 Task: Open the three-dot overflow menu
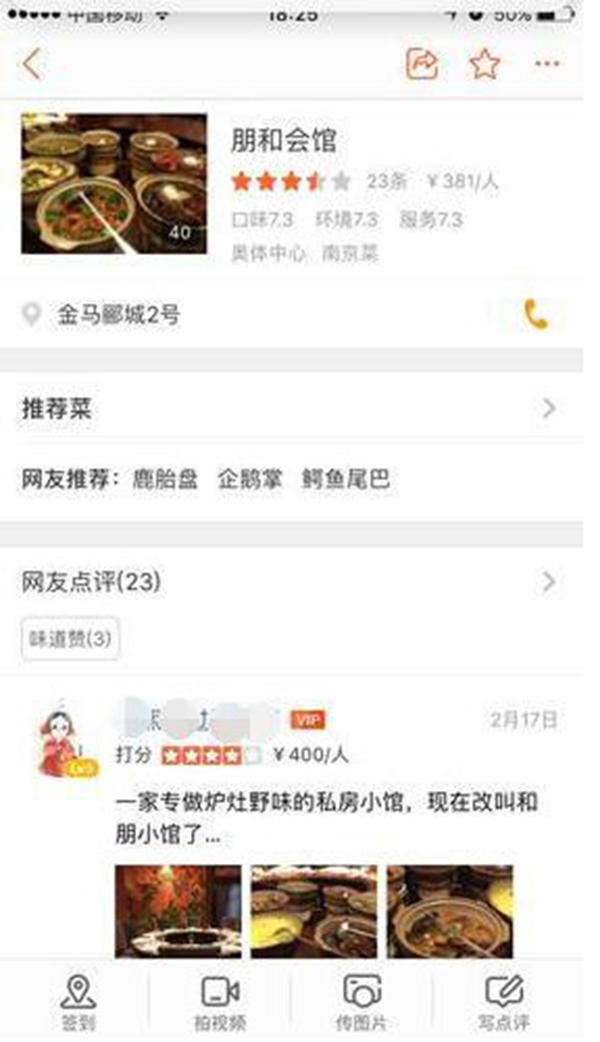coord(547,64)
